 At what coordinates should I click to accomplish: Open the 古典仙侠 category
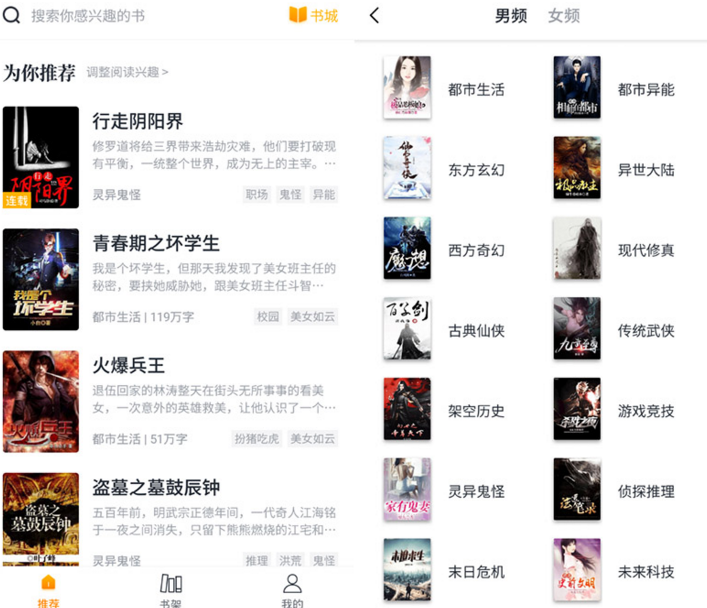click(476, 330)
